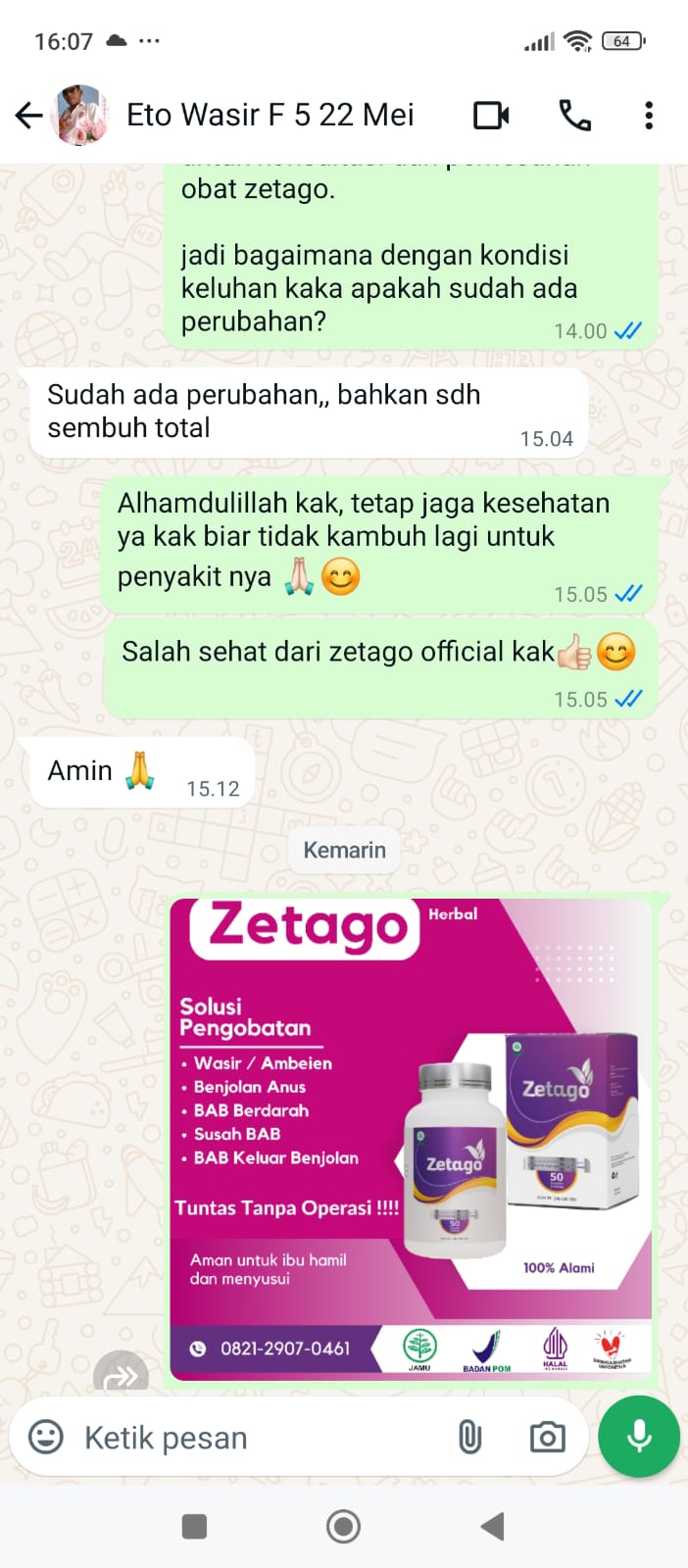The width and height of the screenshot is (688, 1568).
Task: Attach a file with the paperclip
Action: pos(469,1438)
